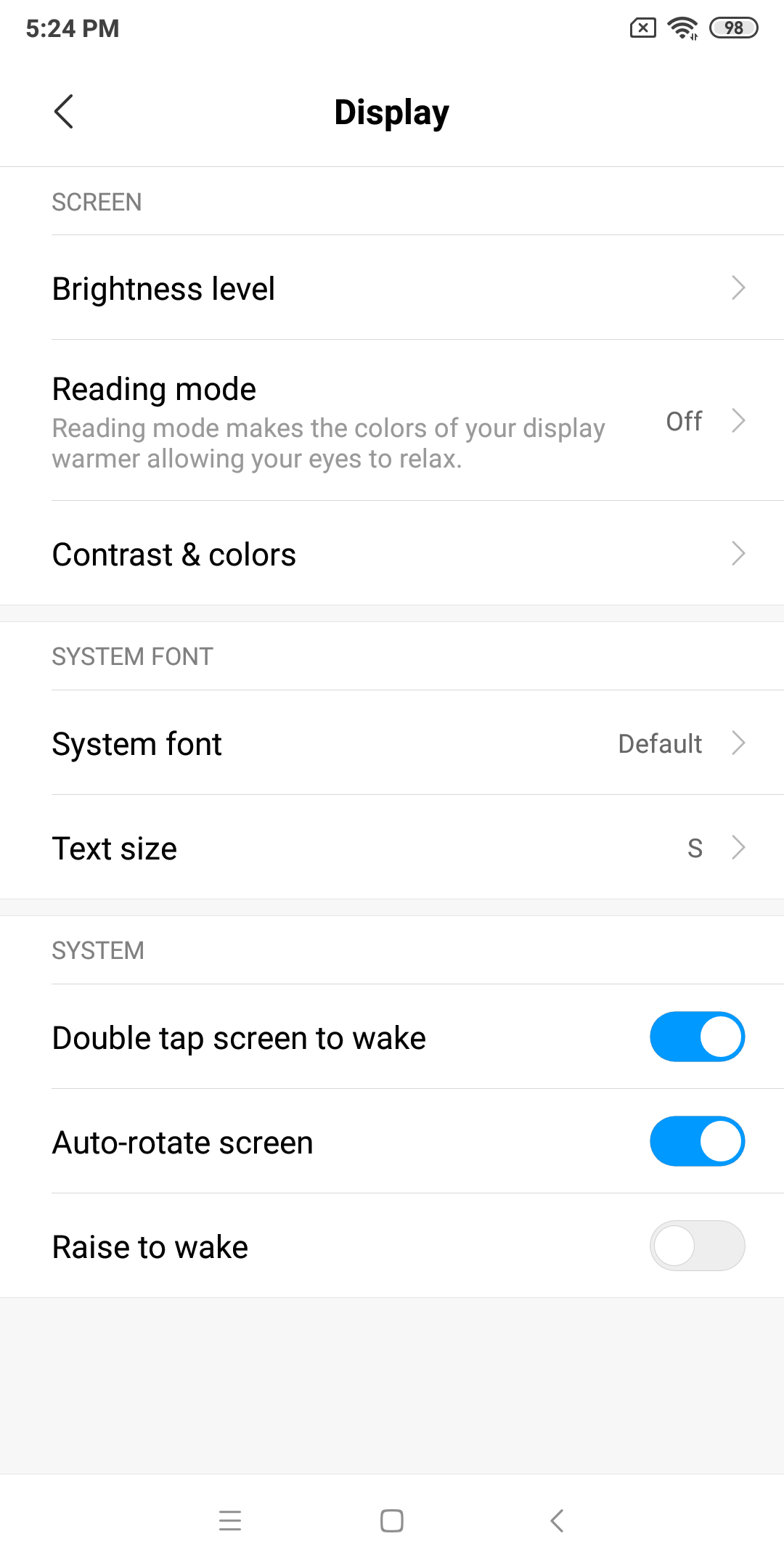Screen dimensions: 784x1568
Task: Turn off Auto-rotate screen
Action: pos(697,1141)
